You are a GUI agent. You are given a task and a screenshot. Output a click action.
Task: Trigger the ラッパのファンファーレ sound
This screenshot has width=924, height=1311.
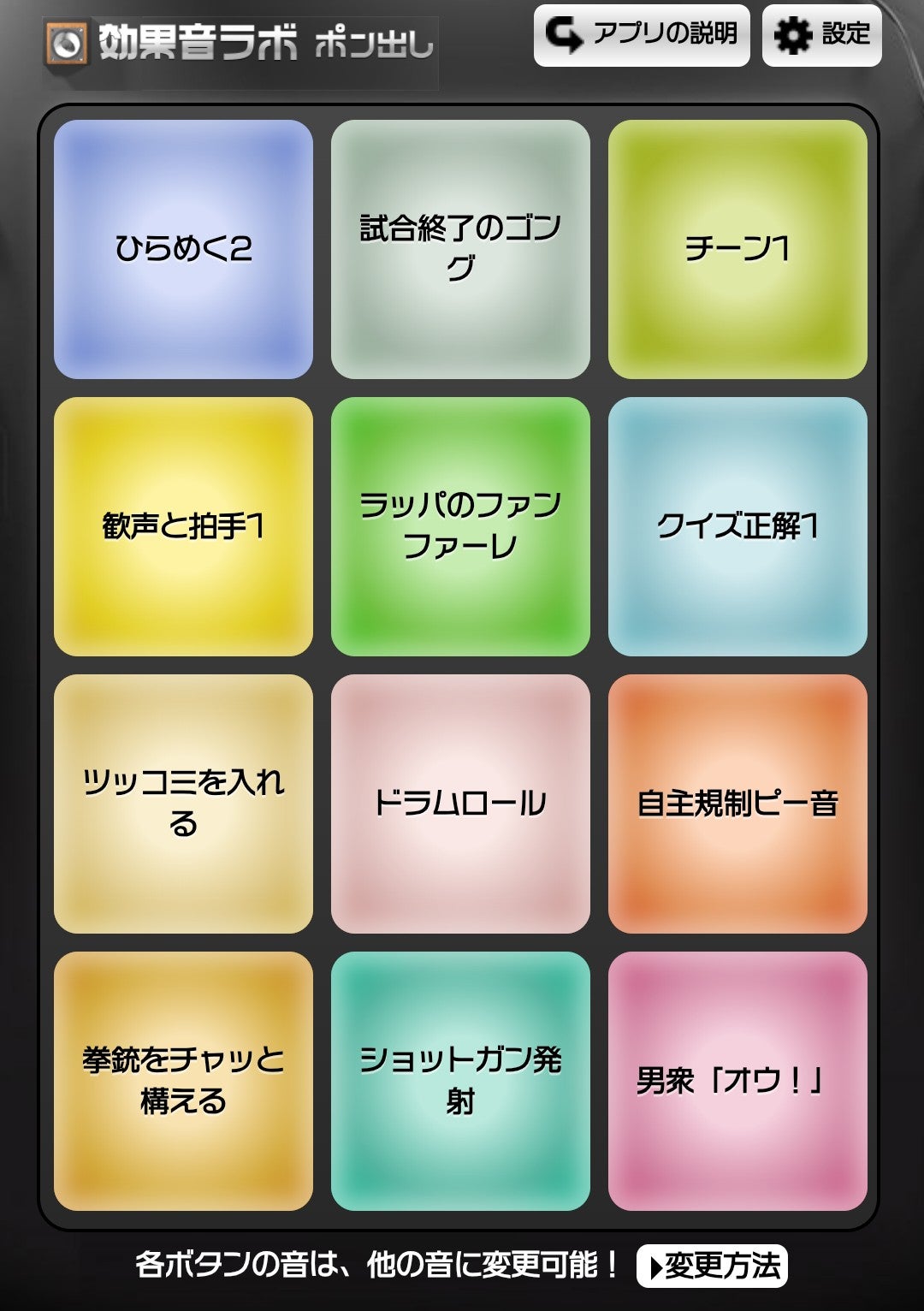(x=460, y=526)
